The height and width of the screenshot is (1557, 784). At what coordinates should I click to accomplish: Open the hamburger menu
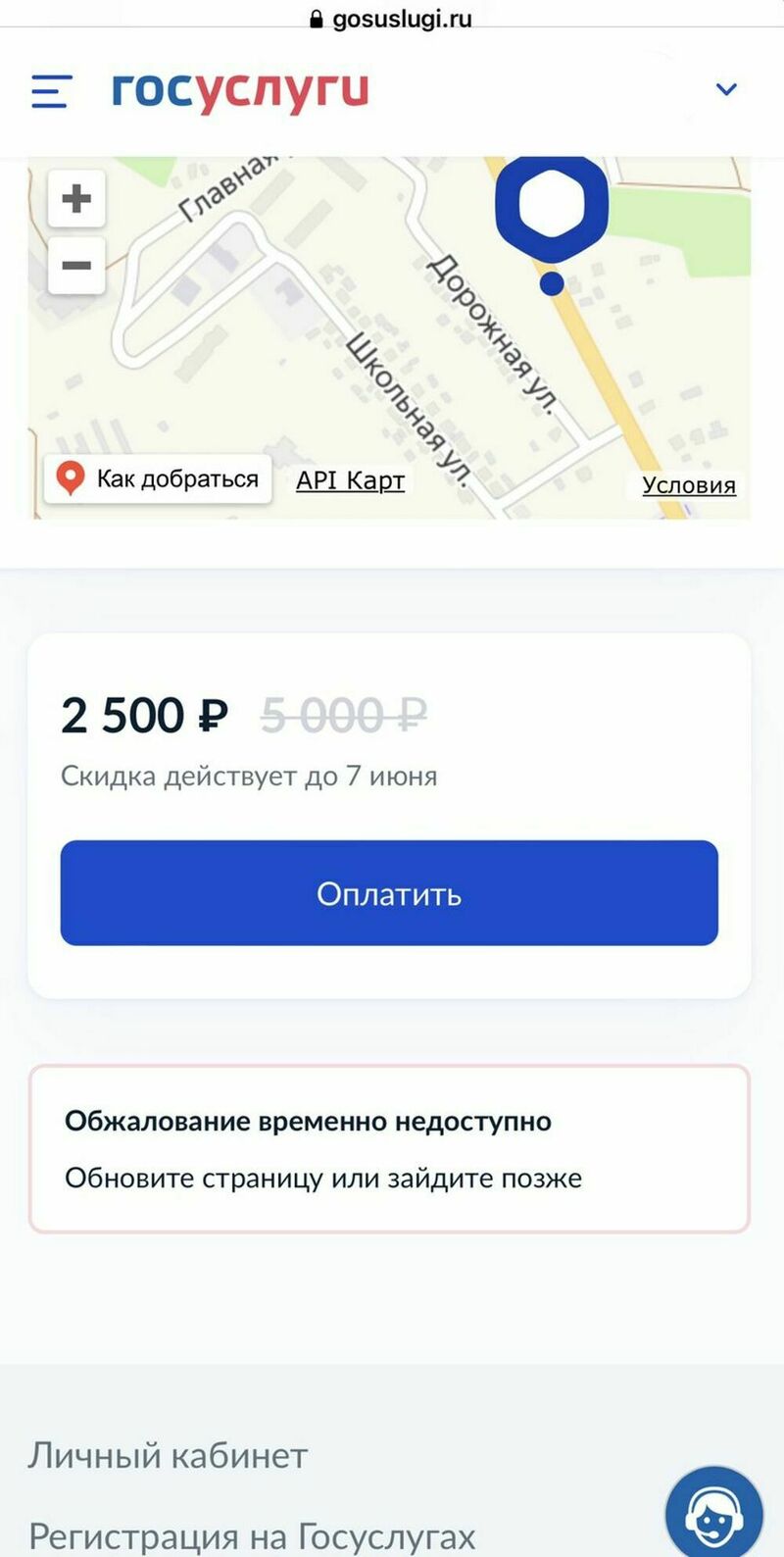[52, 91]
